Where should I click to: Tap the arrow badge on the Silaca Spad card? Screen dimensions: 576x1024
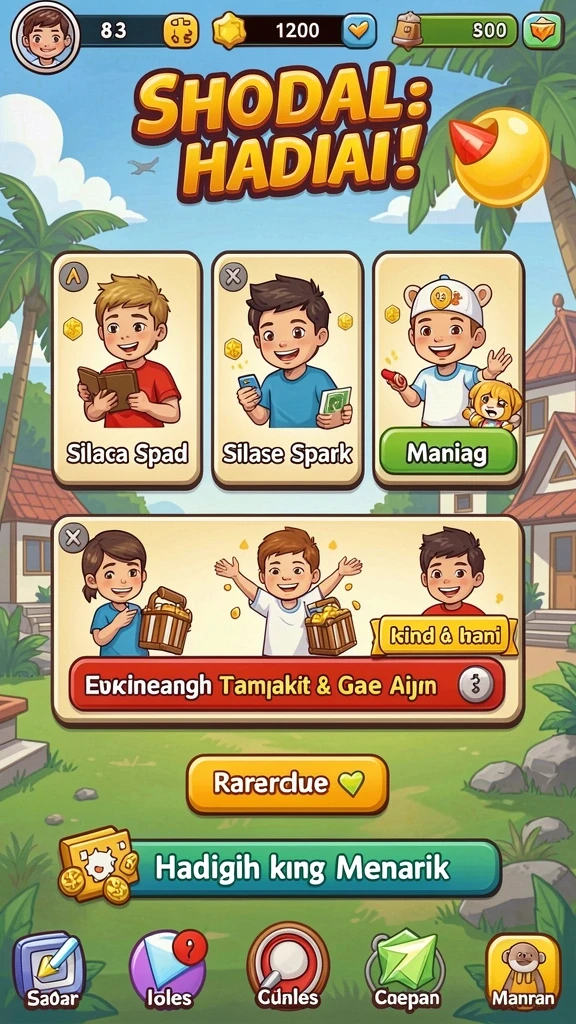(x=73, y=278)
